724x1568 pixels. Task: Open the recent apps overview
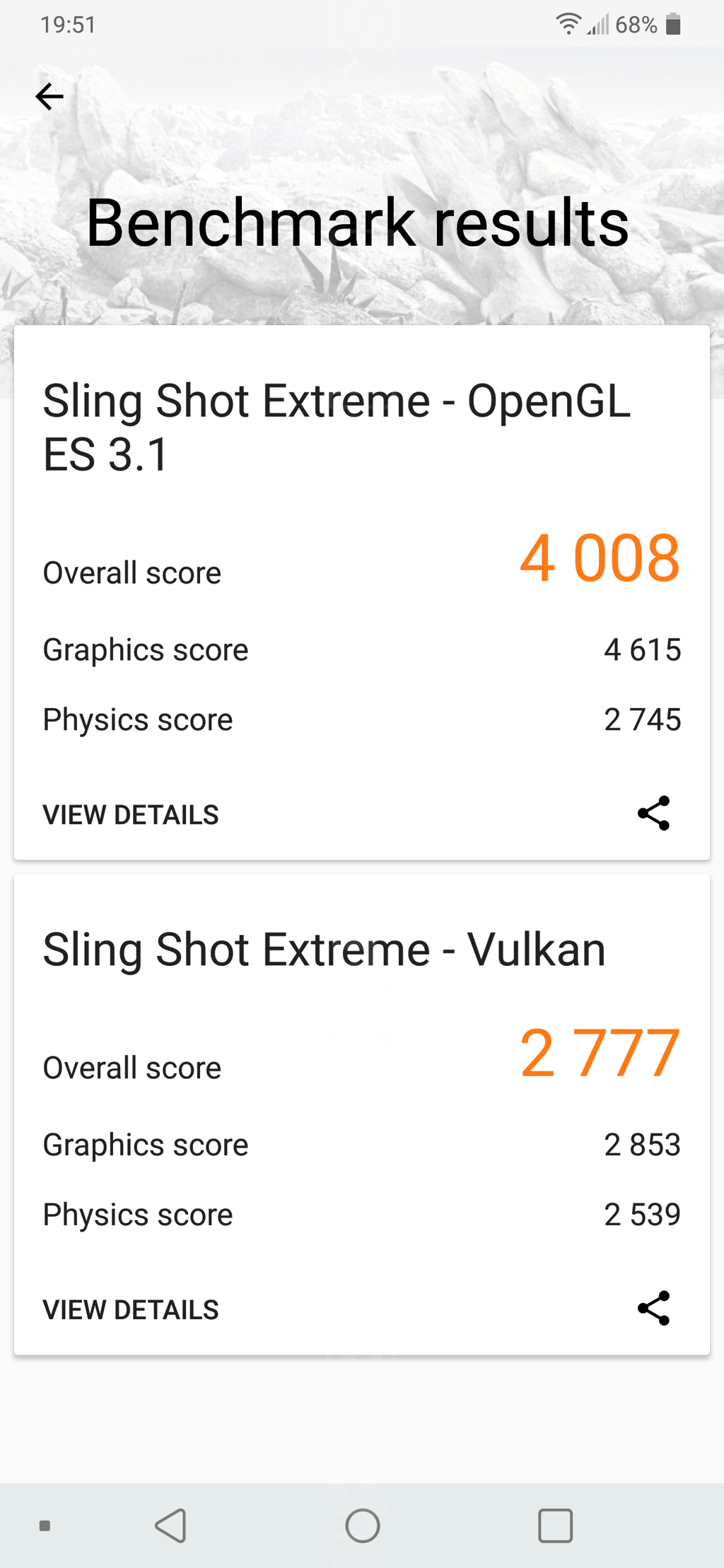[555, 1526]
